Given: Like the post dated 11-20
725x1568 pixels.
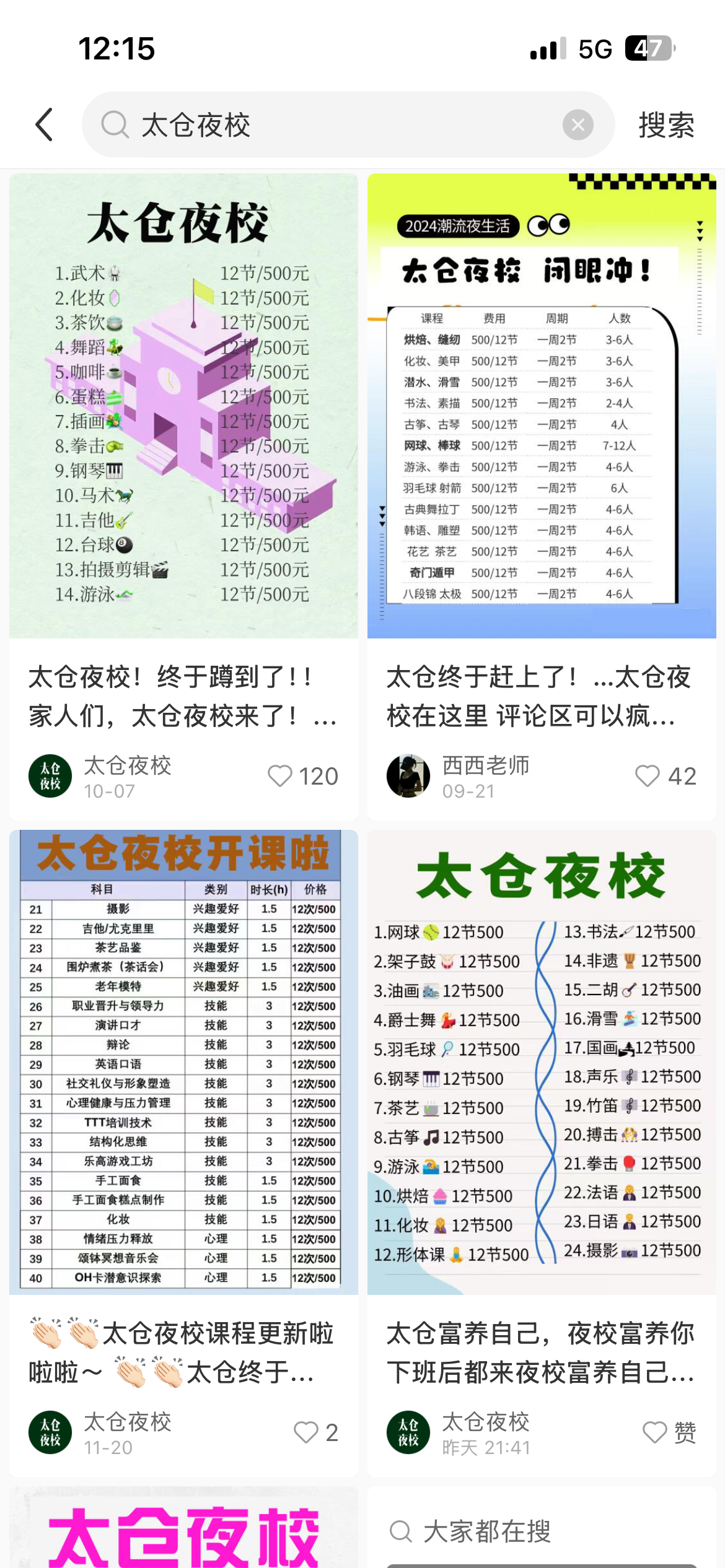Looking at the screenshot, I should [x=306, y=1432].
